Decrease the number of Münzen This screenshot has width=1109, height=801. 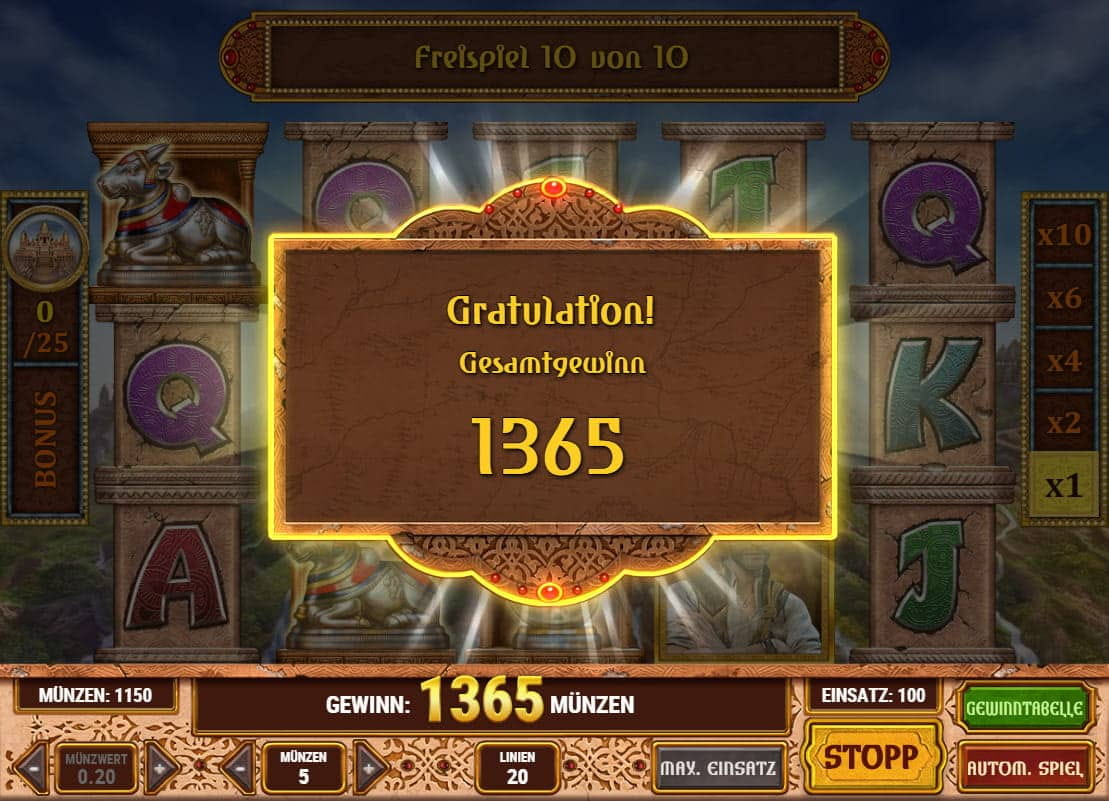pyautogui.click(x=238, y=768)
